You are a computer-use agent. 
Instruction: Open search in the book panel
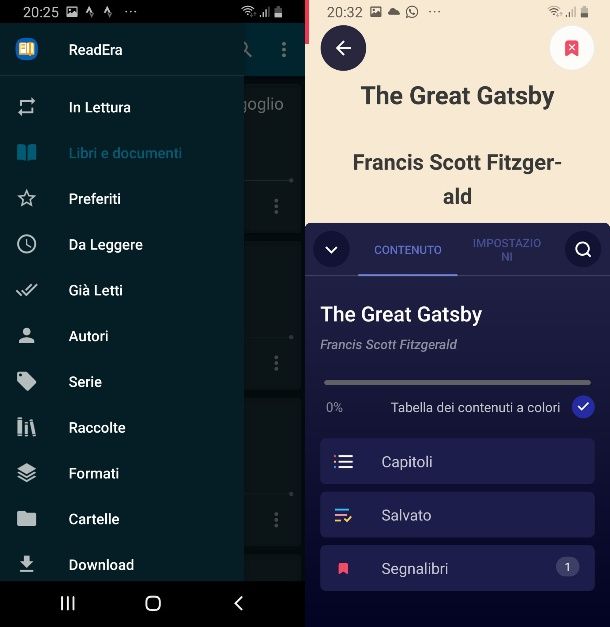(583, 250)
